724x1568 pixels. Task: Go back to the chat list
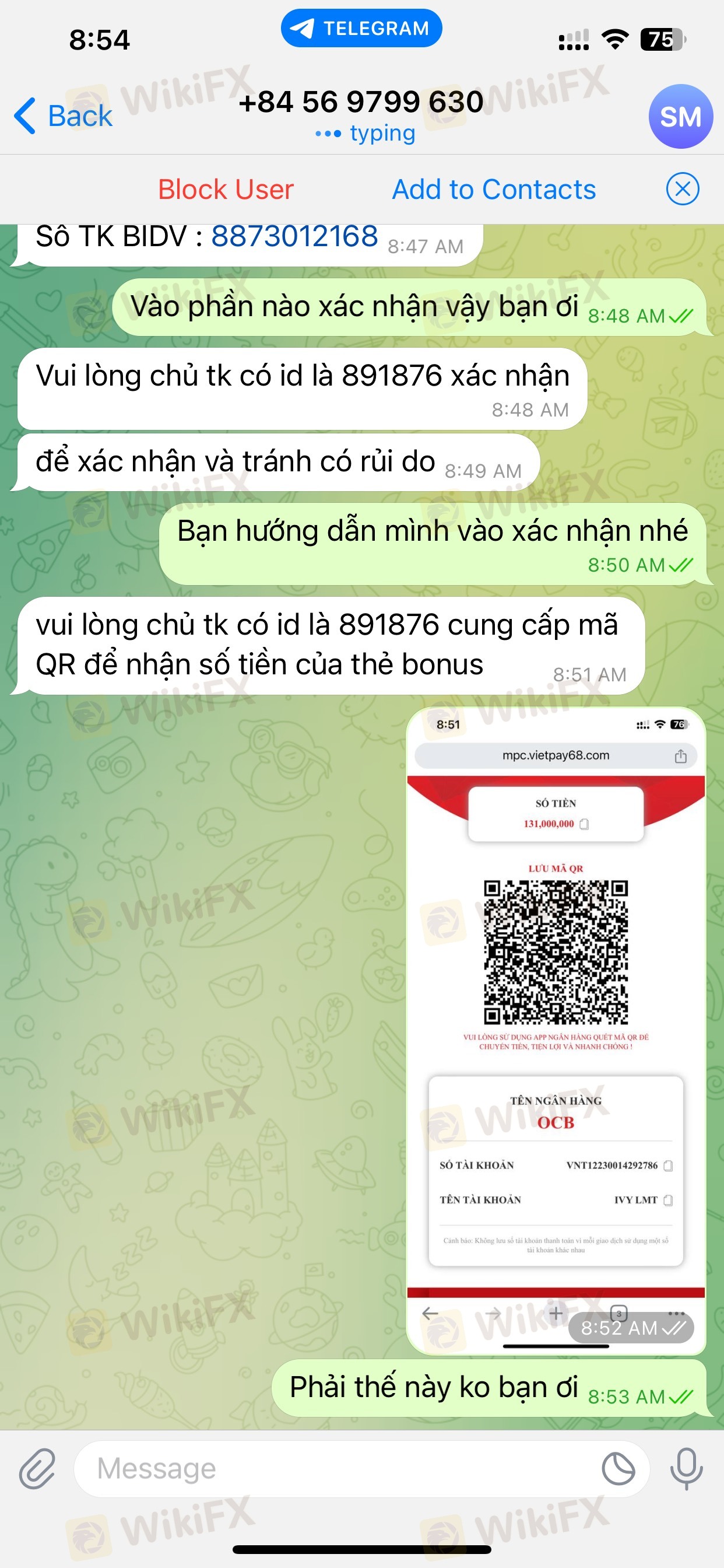click(64, 116)
